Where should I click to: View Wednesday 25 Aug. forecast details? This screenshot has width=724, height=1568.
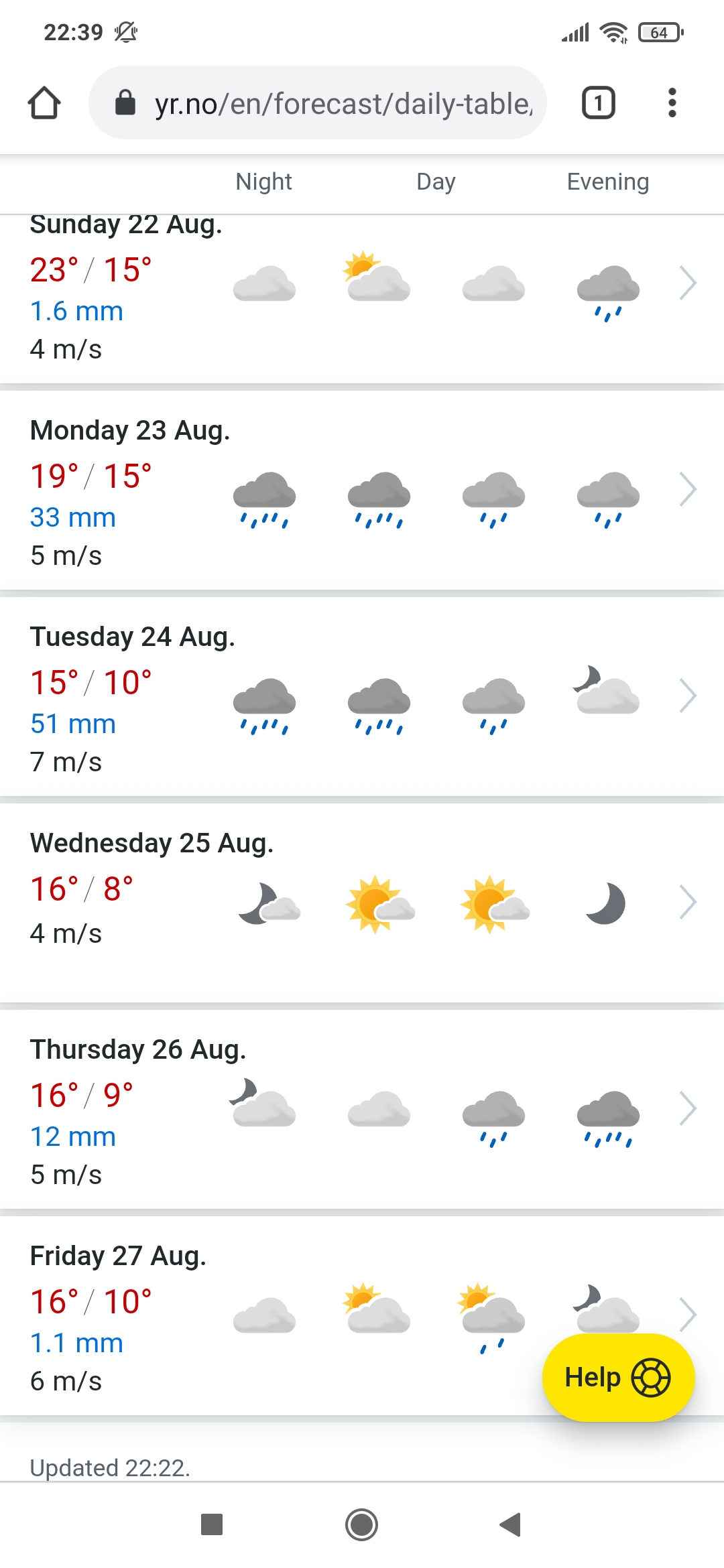pyautogui.click(x=688, y=903)
